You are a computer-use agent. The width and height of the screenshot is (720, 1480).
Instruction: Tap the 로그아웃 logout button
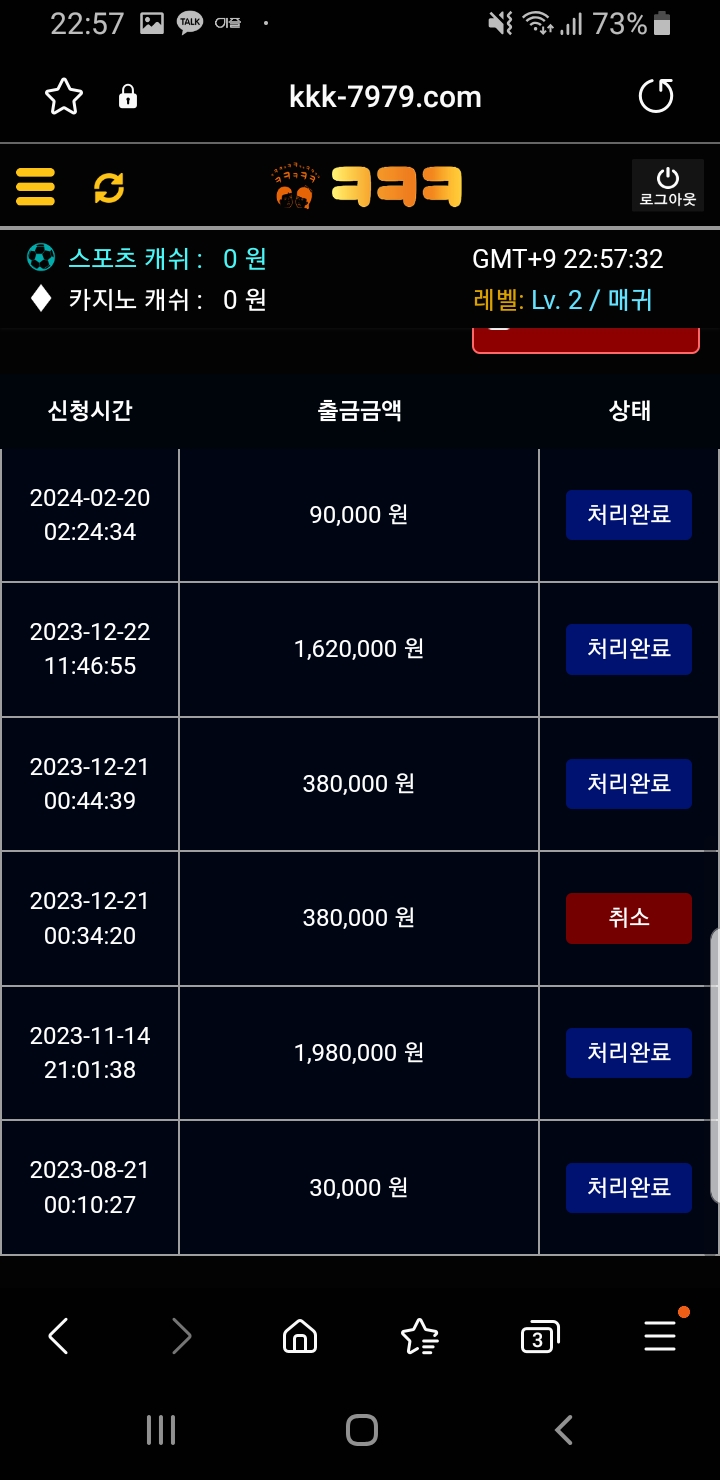[x=667, y=186]
